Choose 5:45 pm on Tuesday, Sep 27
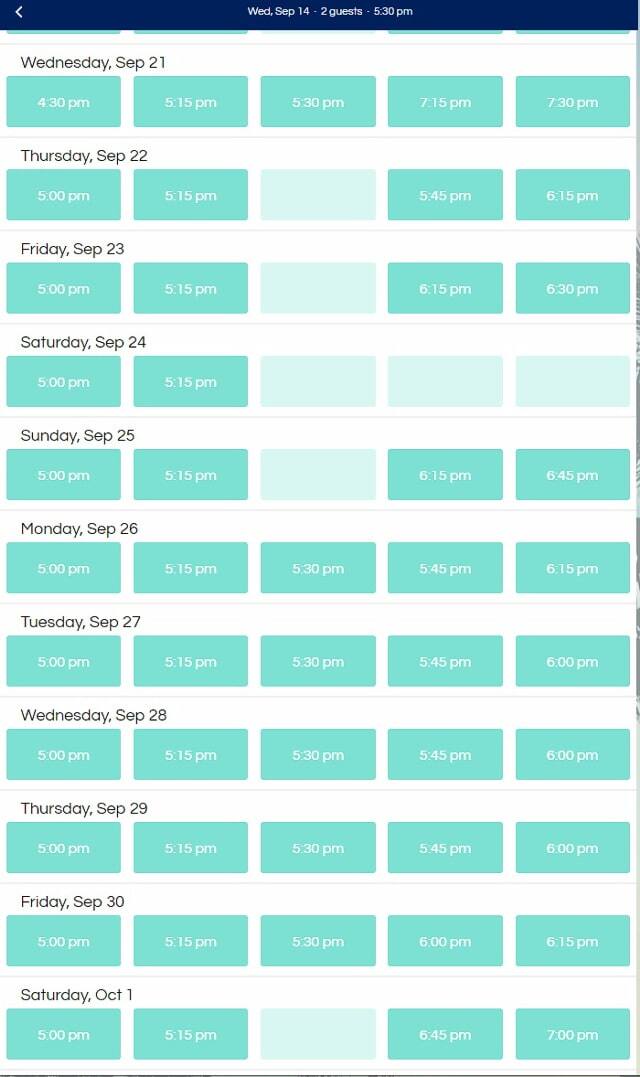The width and height of the screenshot is (640, 1077). tap(445, 661)
